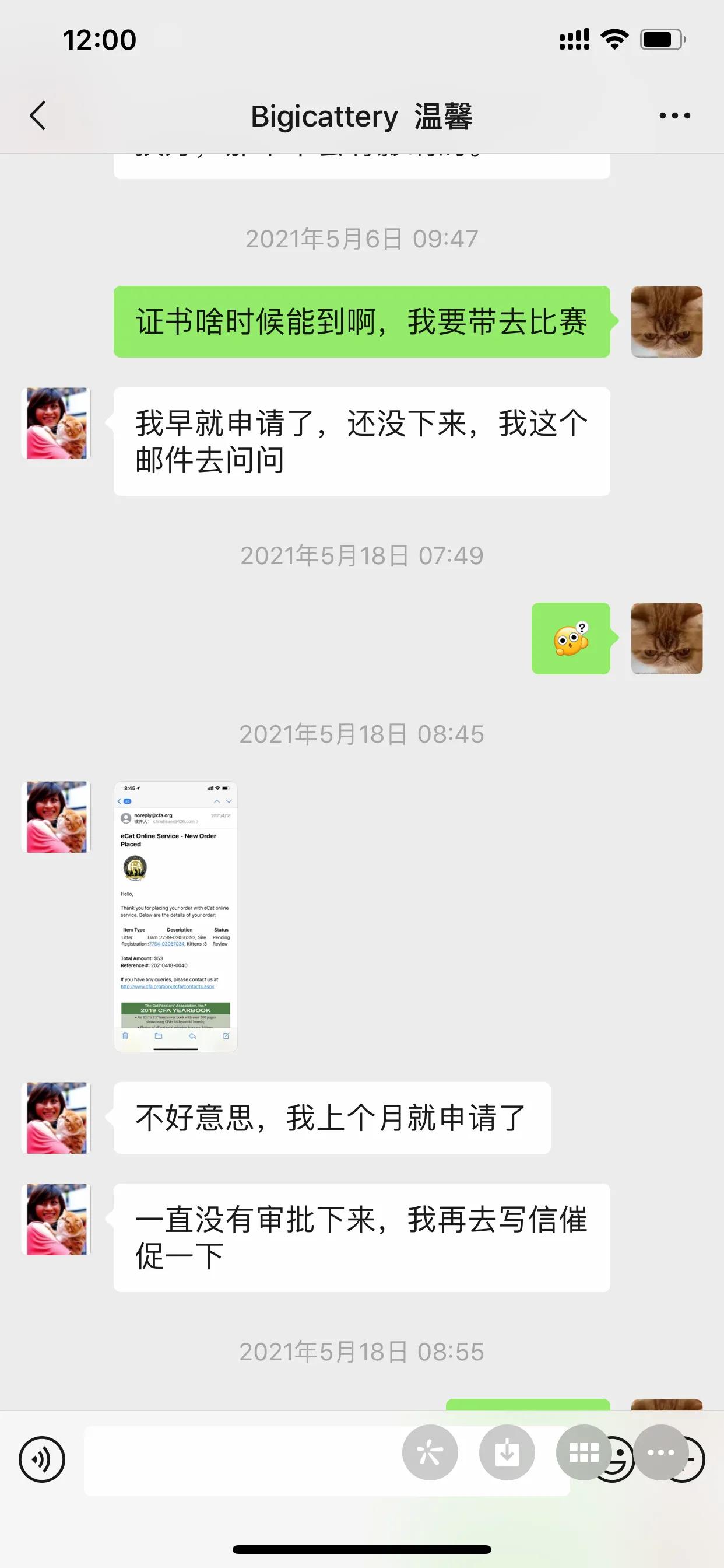
Task: Tap your cat avatar beside the green bubble
Action: [667, 323]
